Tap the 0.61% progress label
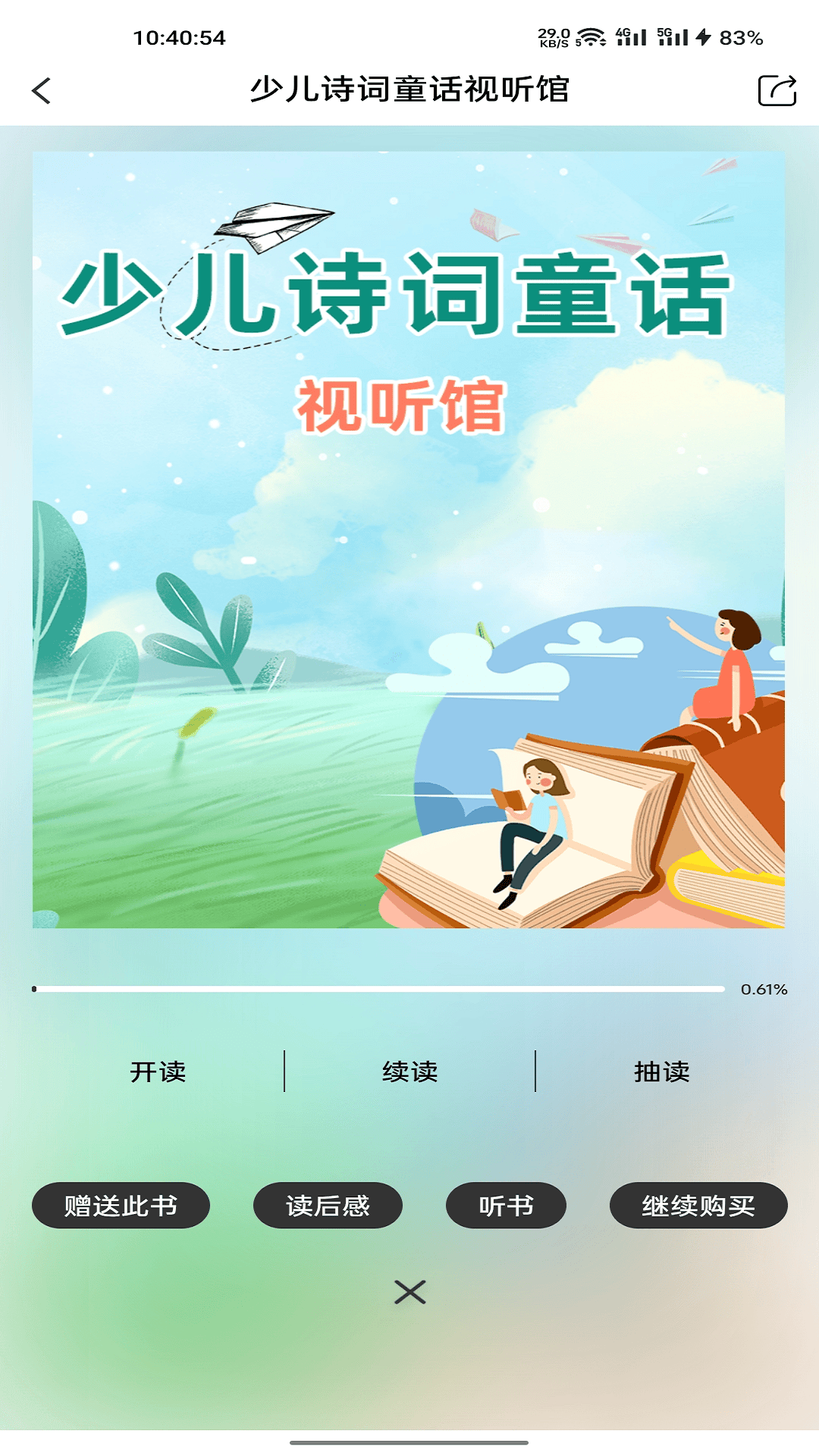The width and height of the screenshot is (819, 1456). tap(764, 987)
